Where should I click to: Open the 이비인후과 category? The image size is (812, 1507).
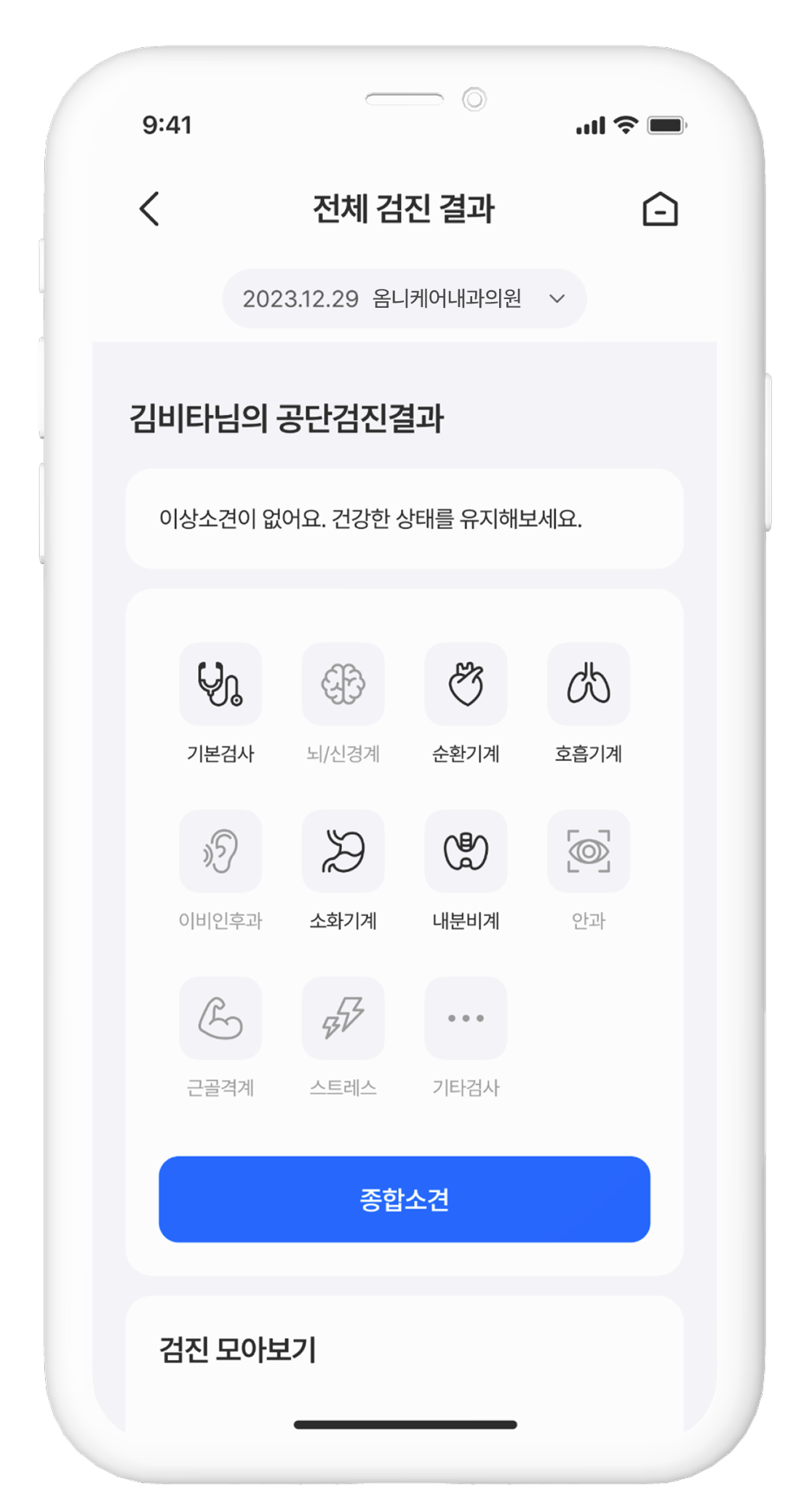point(220,851)
